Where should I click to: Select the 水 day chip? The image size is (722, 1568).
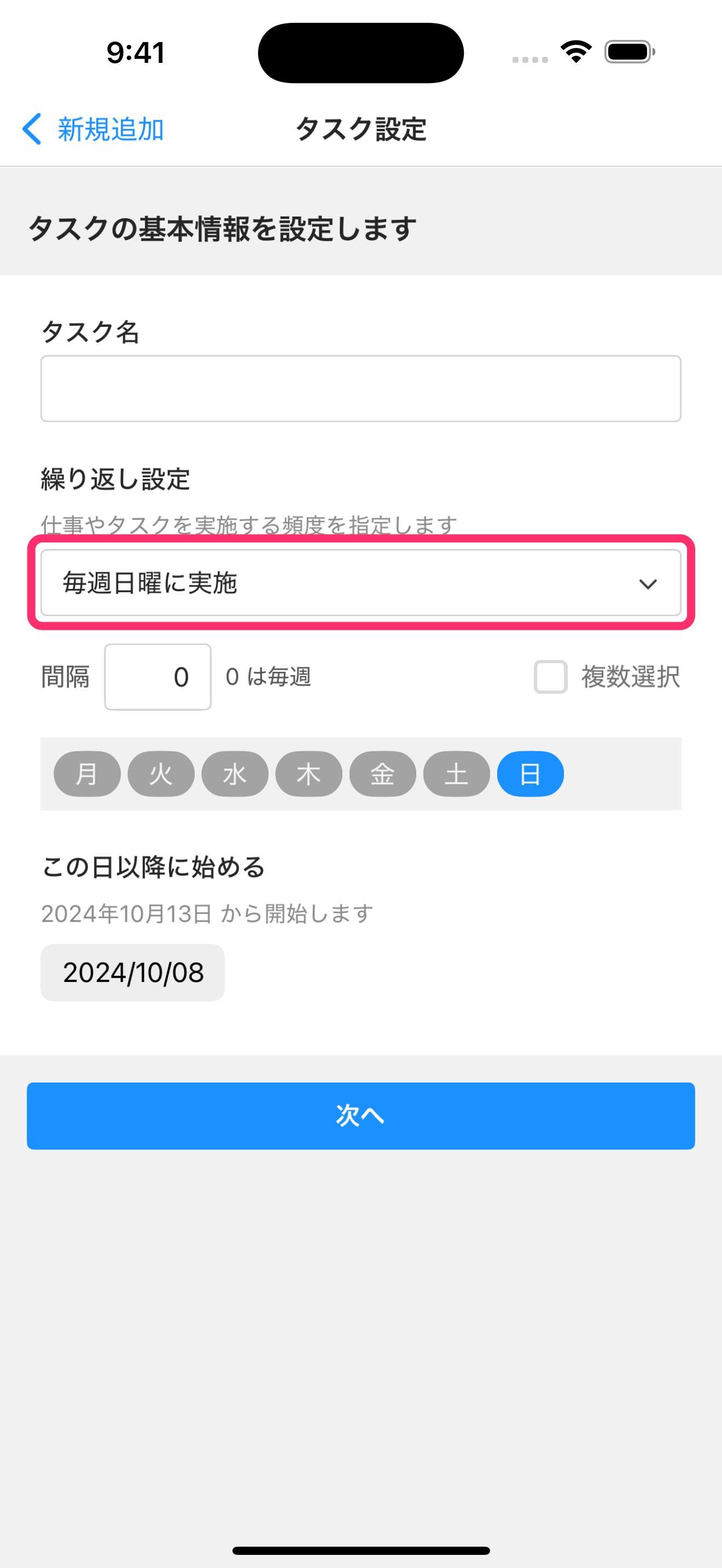(x=235, y=774)
